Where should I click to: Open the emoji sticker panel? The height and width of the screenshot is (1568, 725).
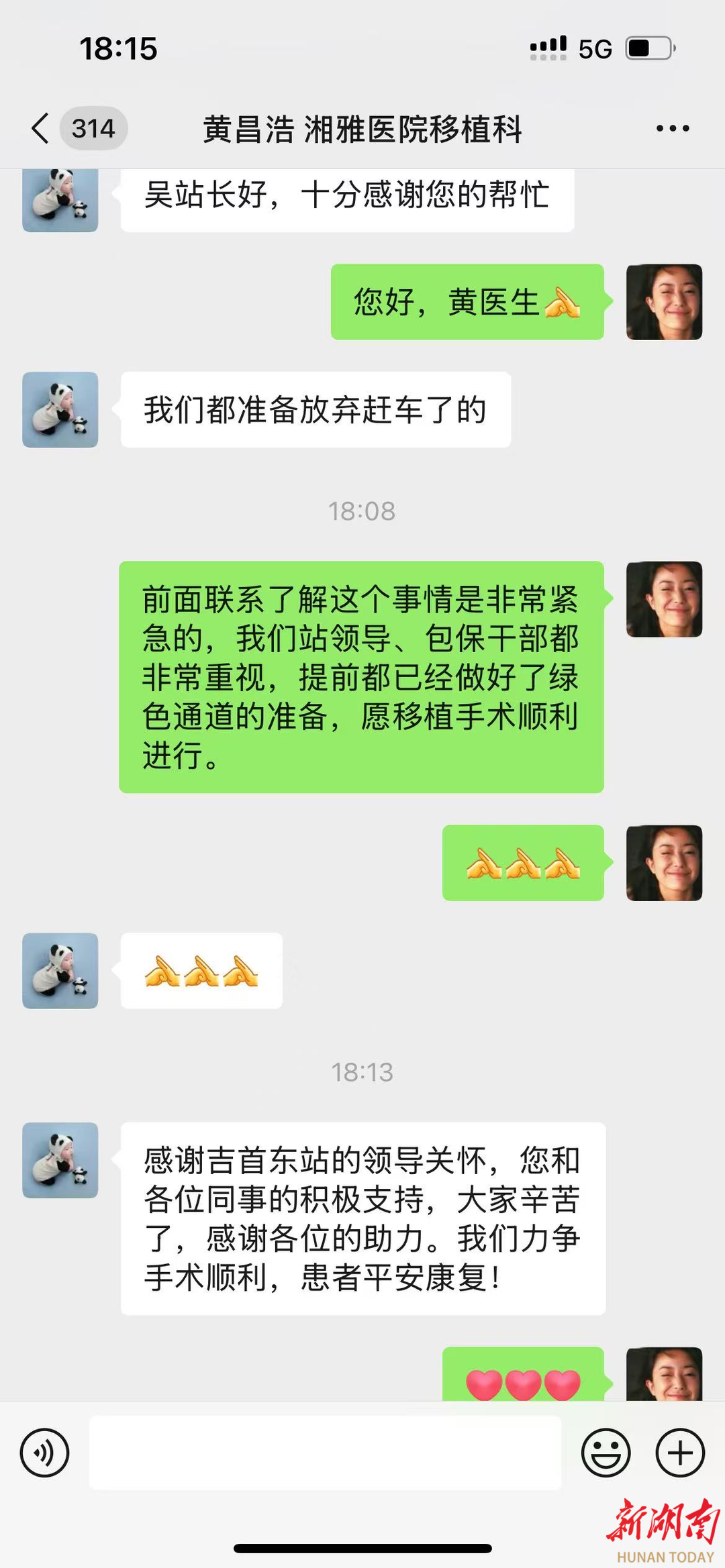click(606, 1453)
